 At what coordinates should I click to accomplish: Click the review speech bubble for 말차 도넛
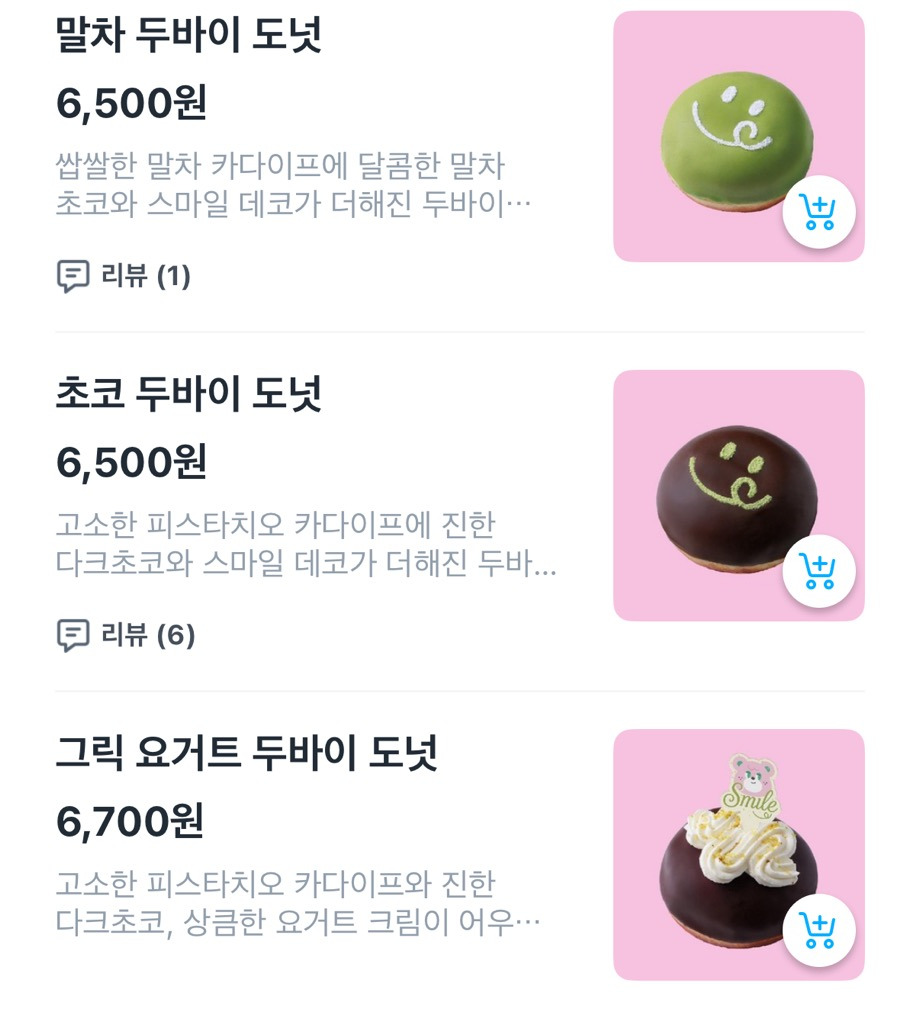pos(73,275)
